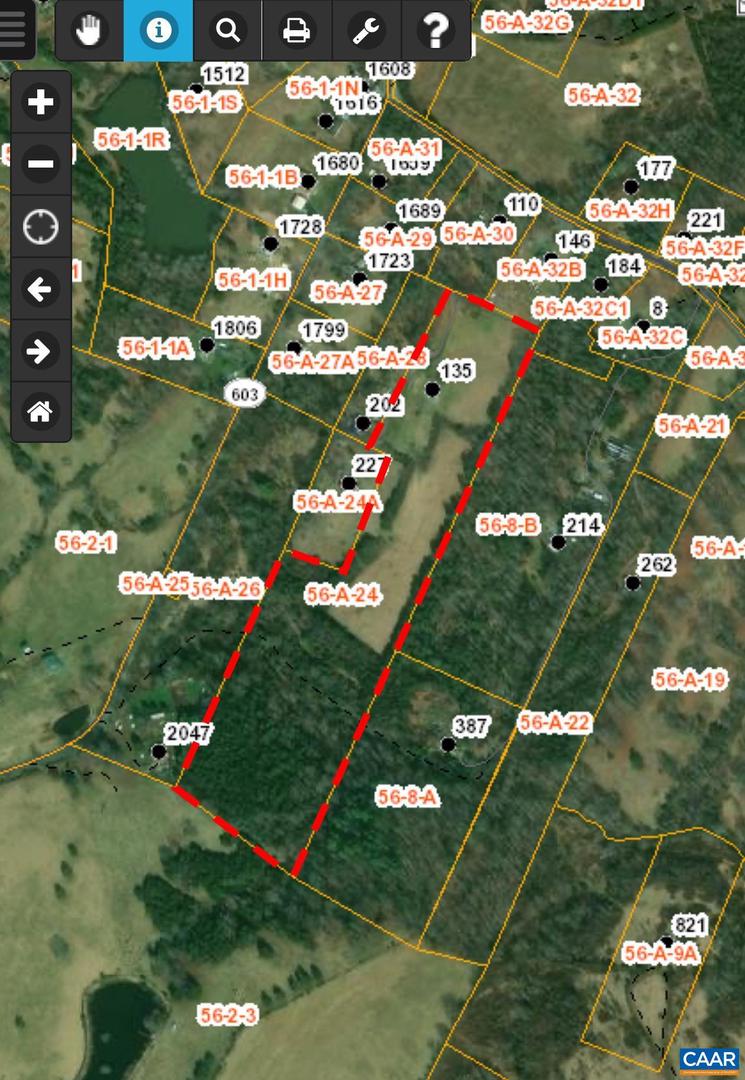Viewport: 745px width, 1080px height.
Task: Open the search tool
Action: pos(228,31)
